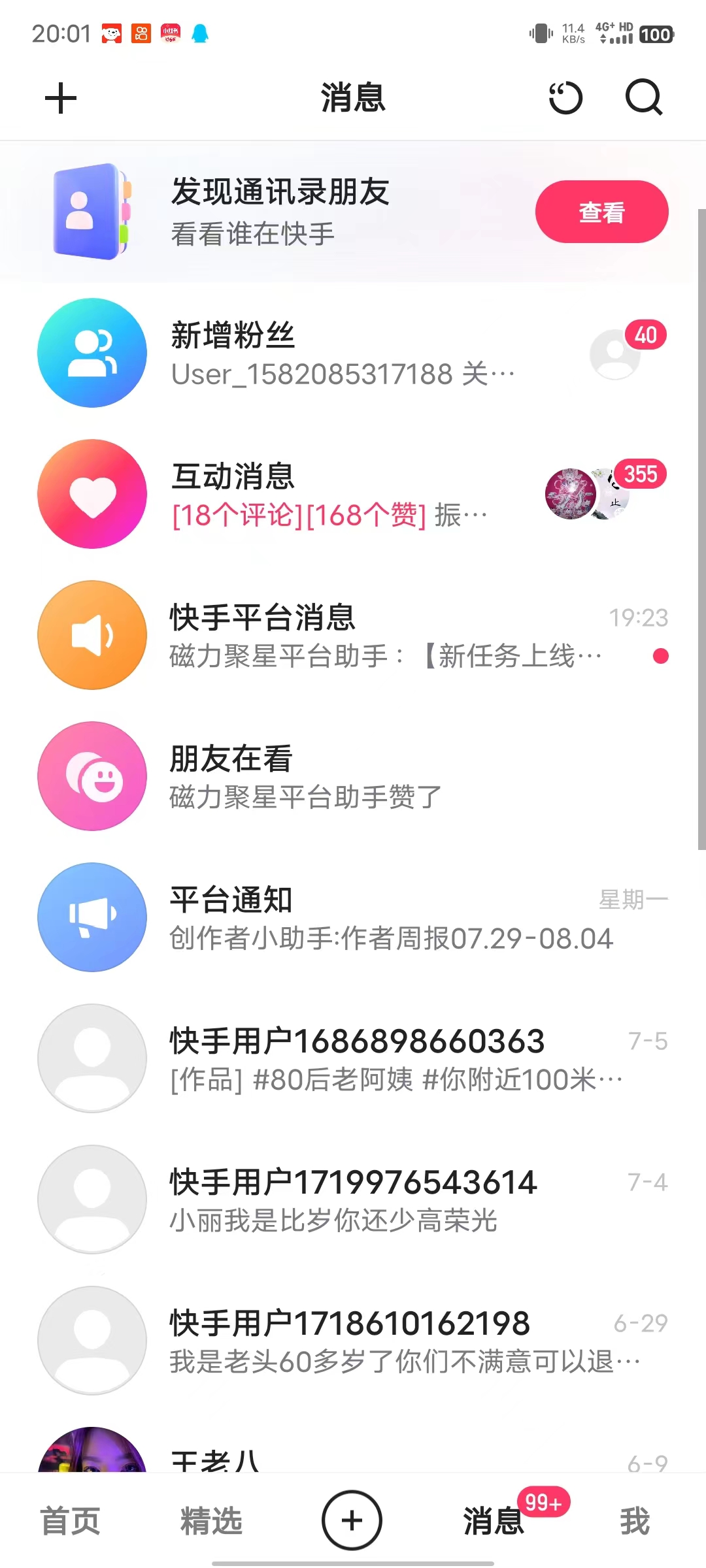Tap the avatar of 快手用户1719976543614
The height and width of the screenshot is (1568, 706).
coord(92,1200)
